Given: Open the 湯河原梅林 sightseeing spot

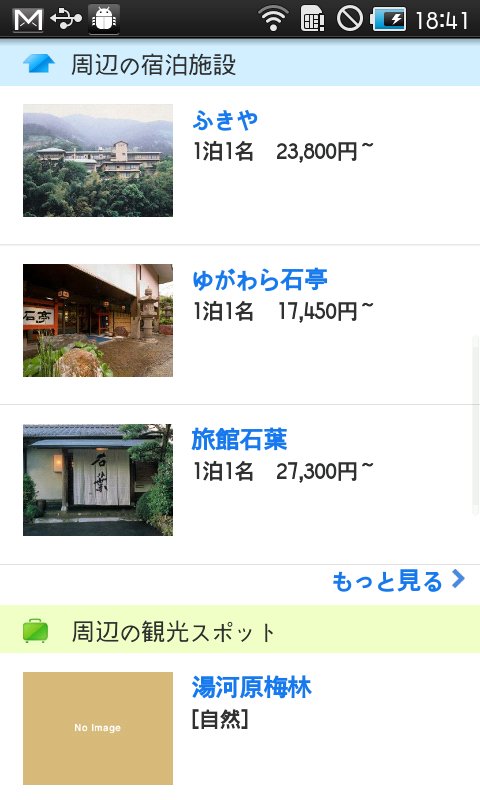Looking at the screenshot, I should (x=251, y=687).
